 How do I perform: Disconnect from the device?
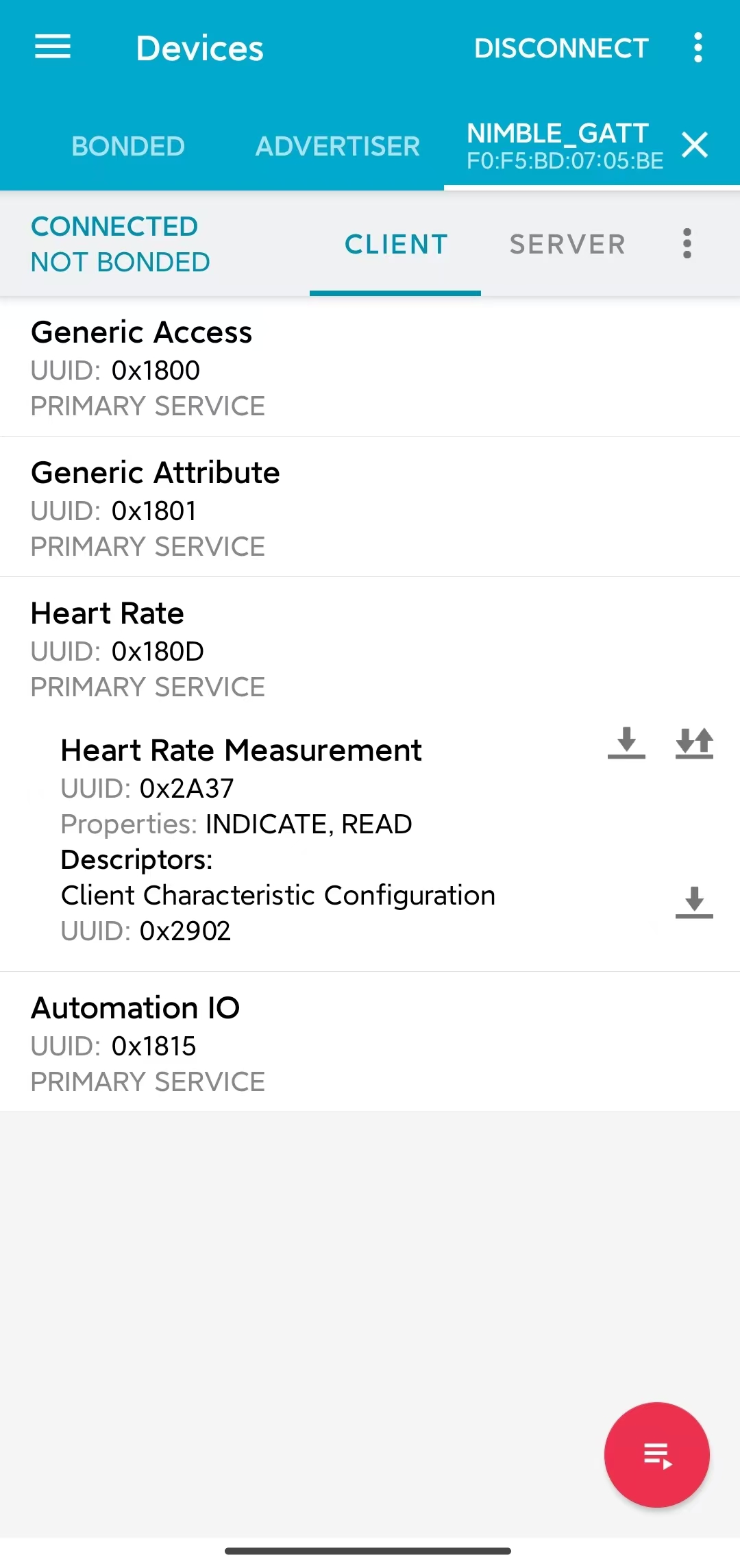click(560, 47)
